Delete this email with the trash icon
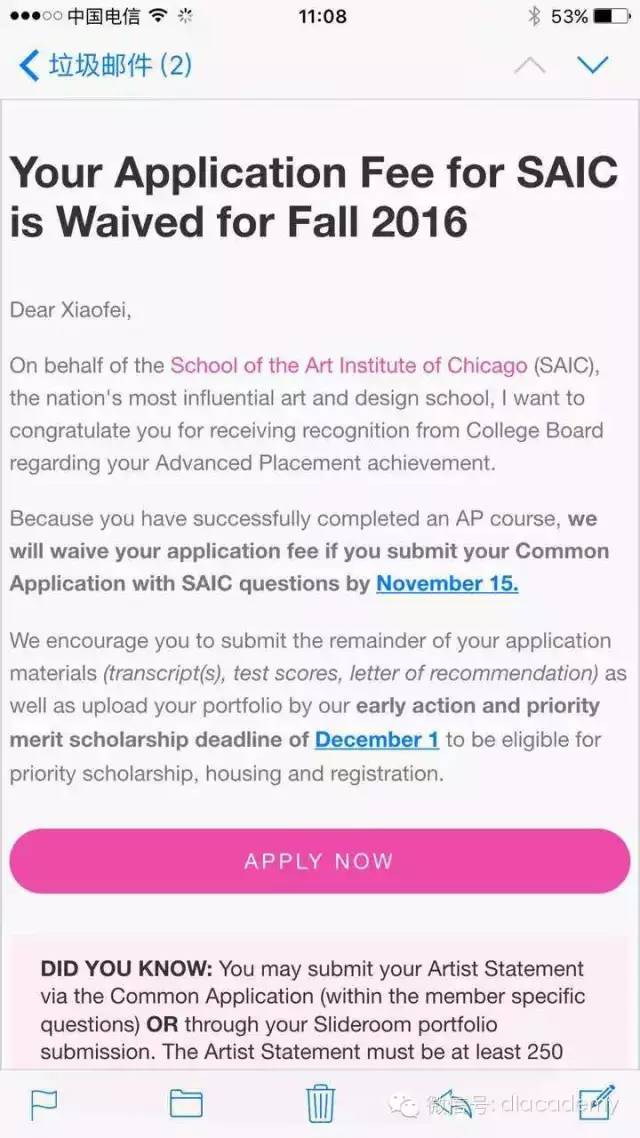 tap(319, 1103)
